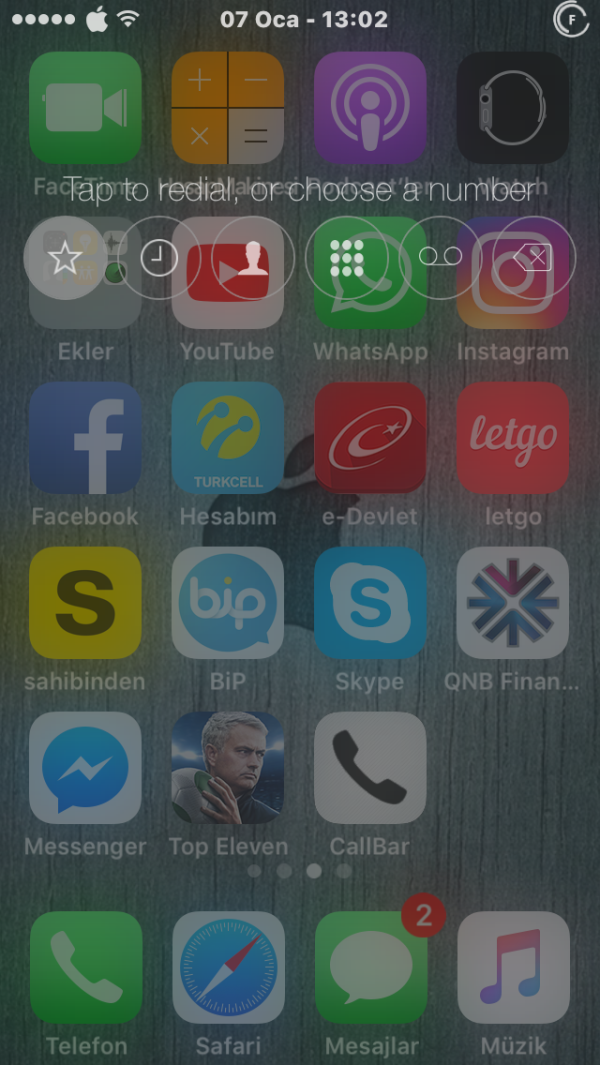This screenshot has height=1065, width=600.
Task: Tap the backspace delete icon
Action: click(x=534, y=259)
